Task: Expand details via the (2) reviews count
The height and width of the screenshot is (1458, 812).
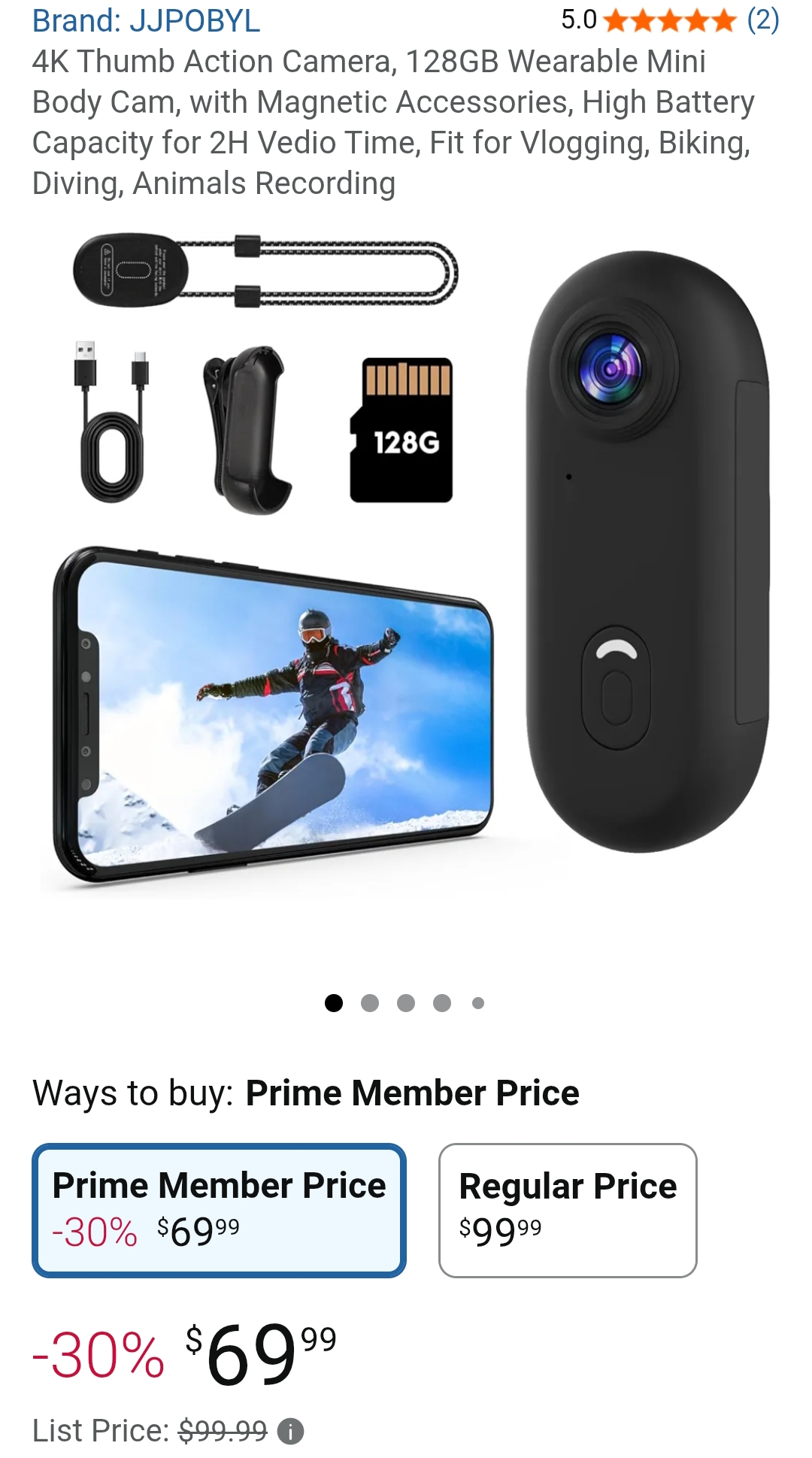Action: tap(762, 19)
